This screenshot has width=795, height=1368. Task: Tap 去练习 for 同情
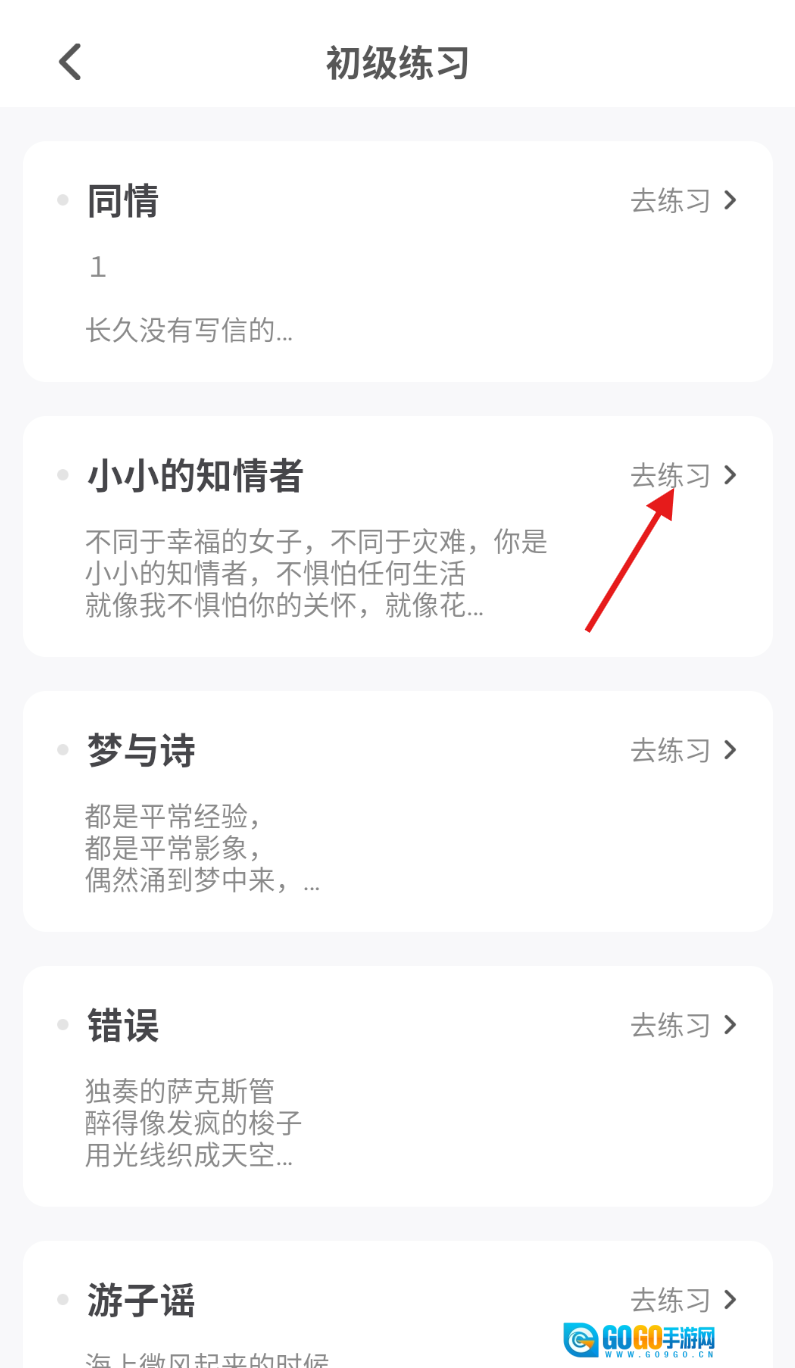click(683, 200)
